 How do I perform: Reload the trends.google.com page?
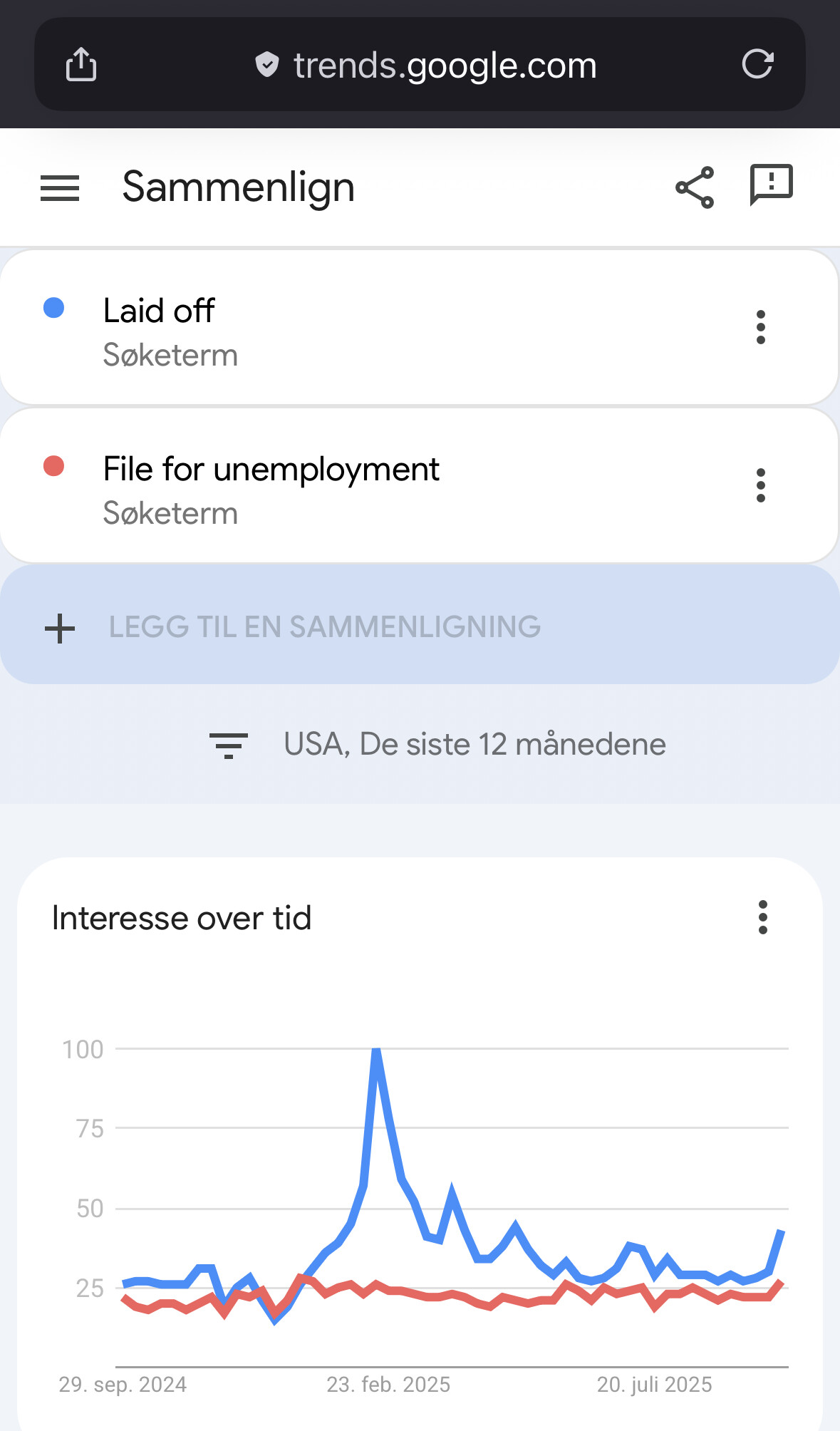coord(757,64)
